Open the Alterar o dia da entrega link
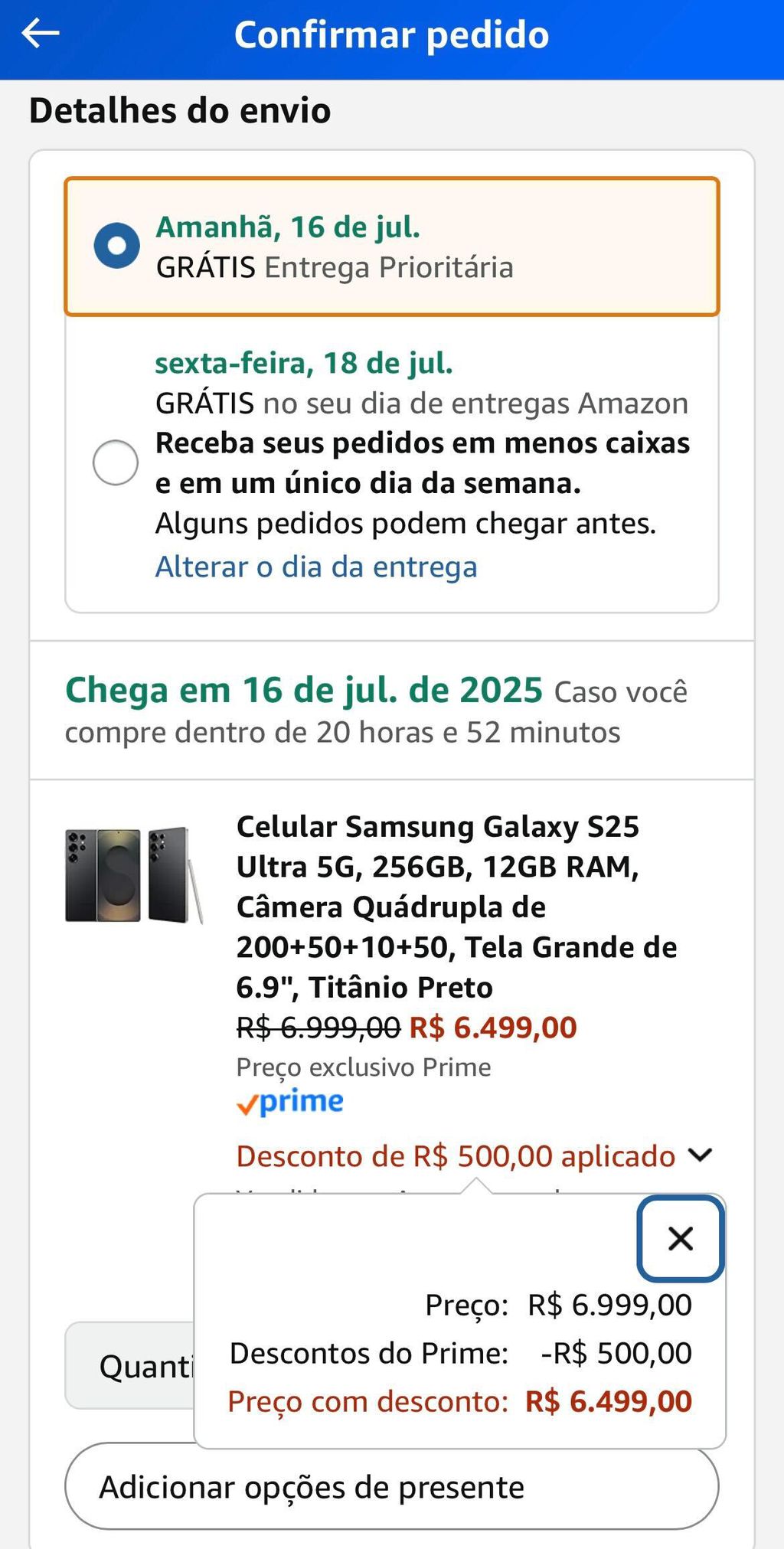Screen dimensions: 784x1549 point(316,567)
